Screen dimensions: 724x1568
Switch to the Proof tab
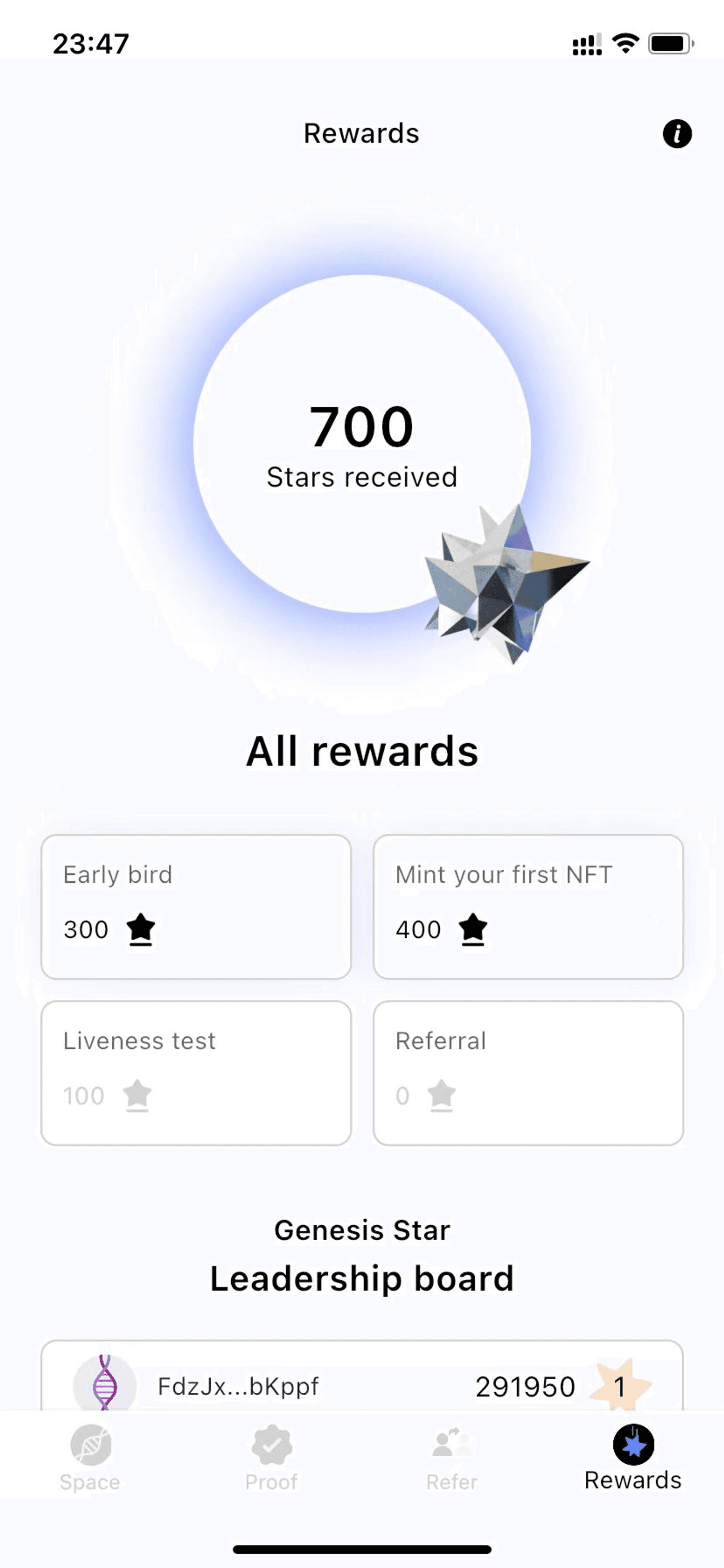[x=271, y=1457]
